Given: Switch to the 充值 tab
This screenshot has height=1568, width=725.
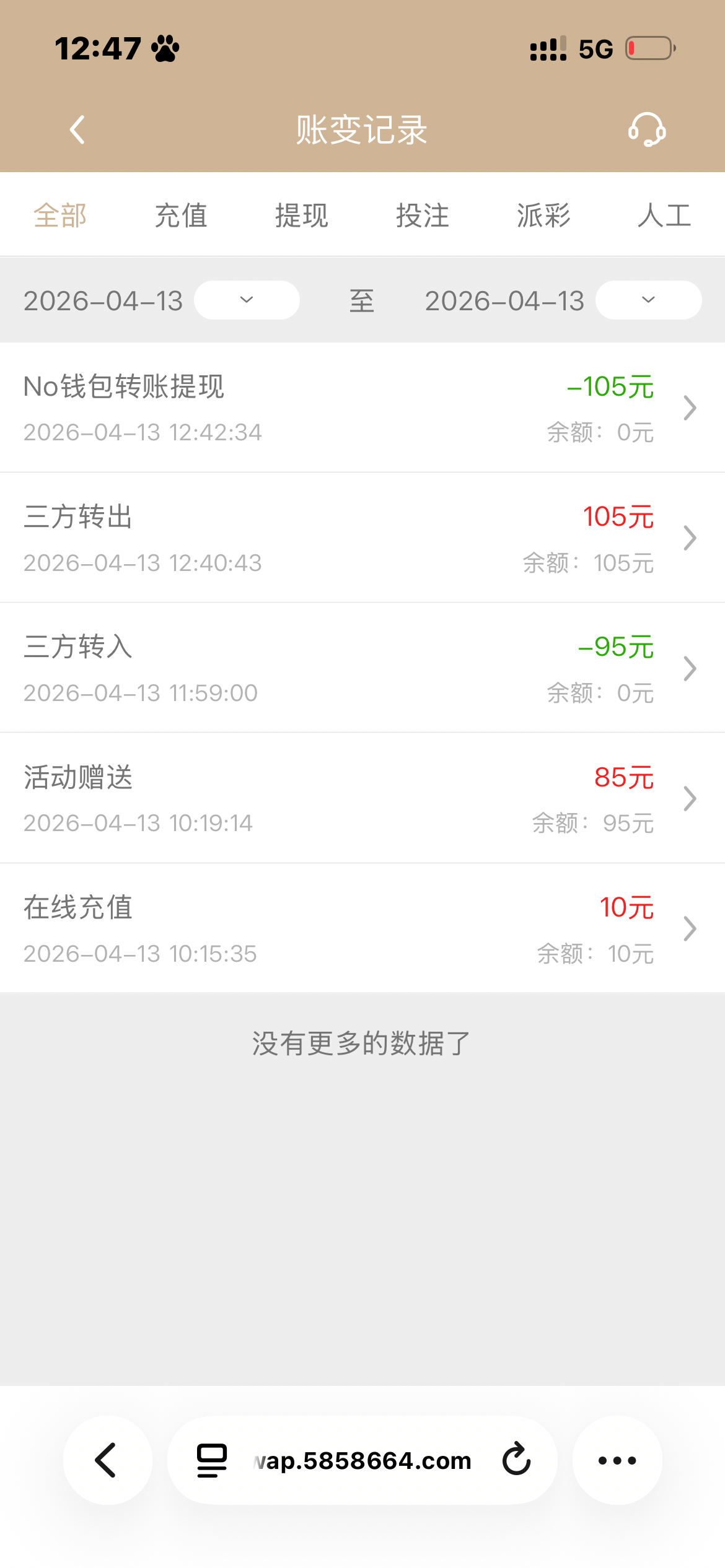Looking at the screenshot, I should coord(181,216).
